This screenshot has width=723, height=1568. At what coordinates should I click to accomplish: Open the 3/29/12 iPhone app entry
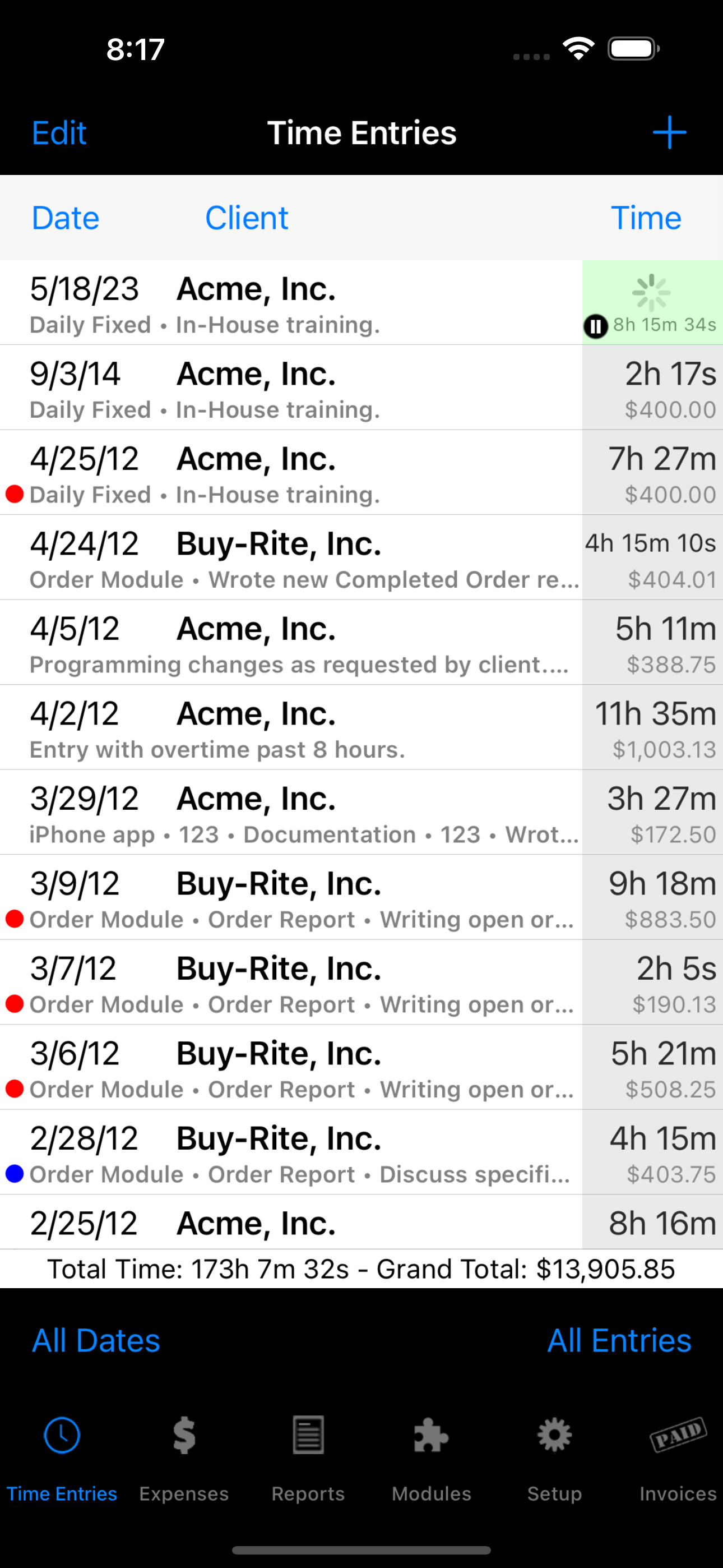point(291,813)
